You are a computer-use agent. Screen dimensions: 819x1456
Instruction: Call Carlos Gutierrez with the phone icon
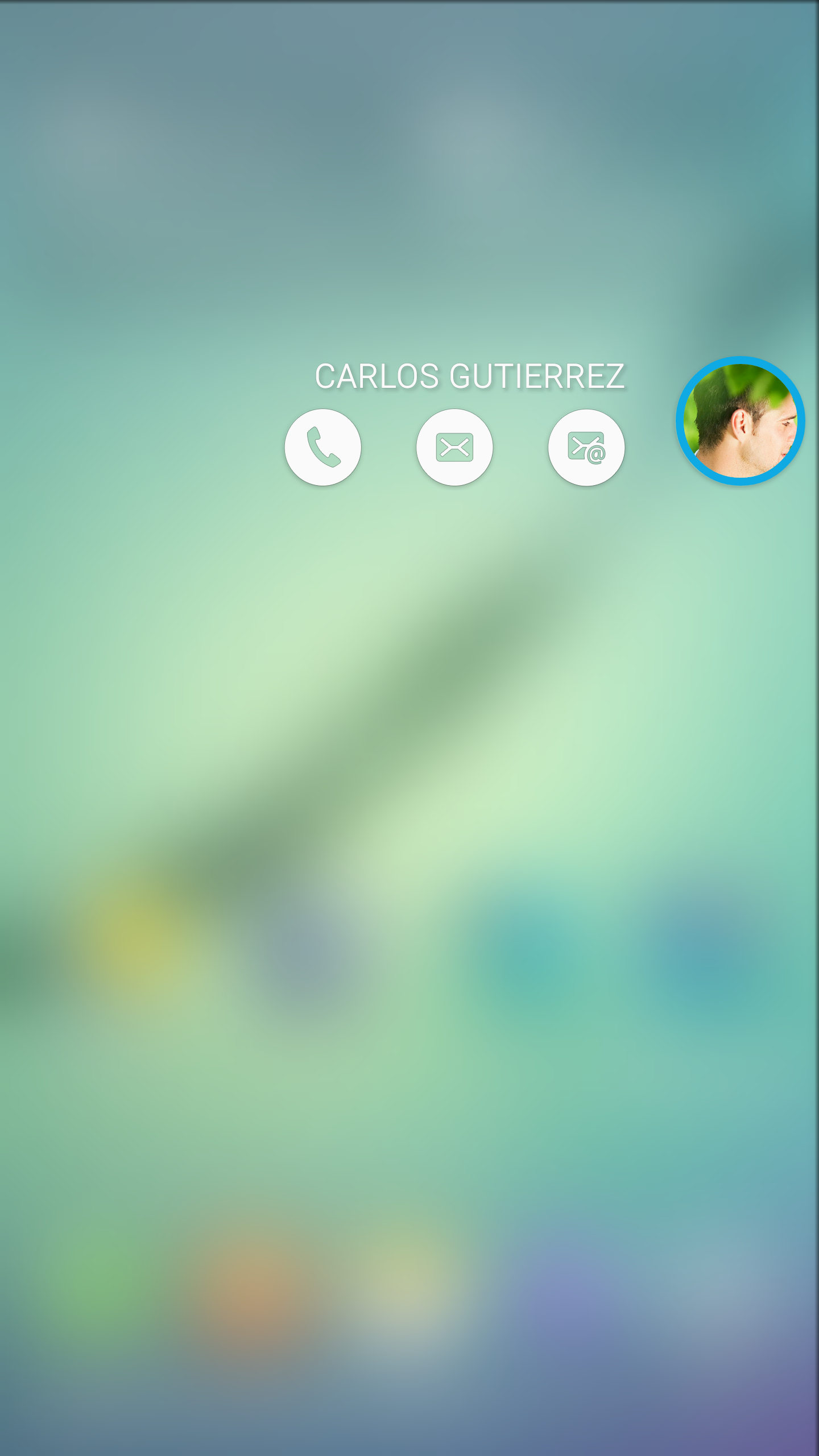[323, 447]
